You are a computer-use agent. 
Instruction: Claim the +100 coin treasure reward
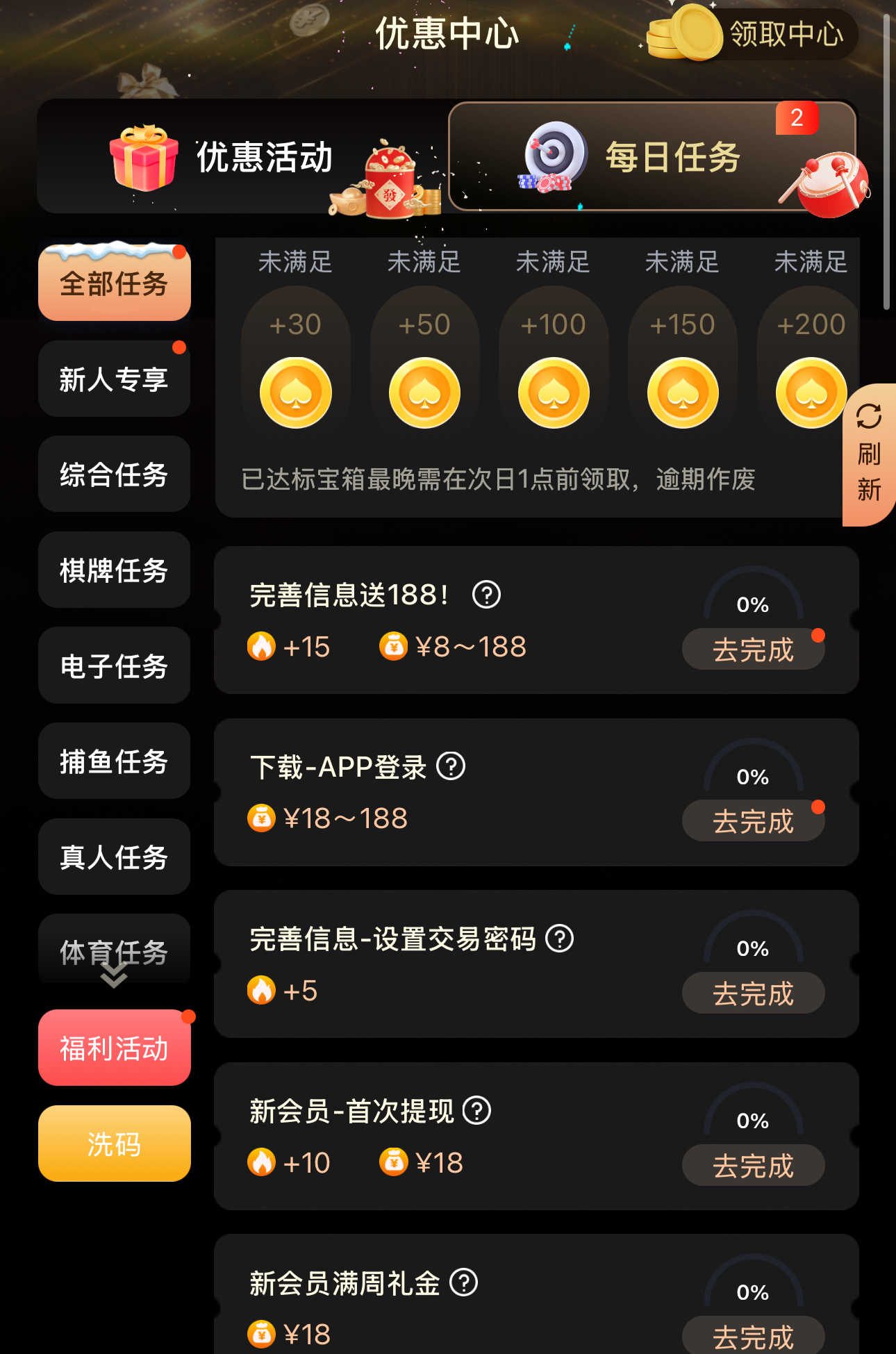(x=552, y=391)
